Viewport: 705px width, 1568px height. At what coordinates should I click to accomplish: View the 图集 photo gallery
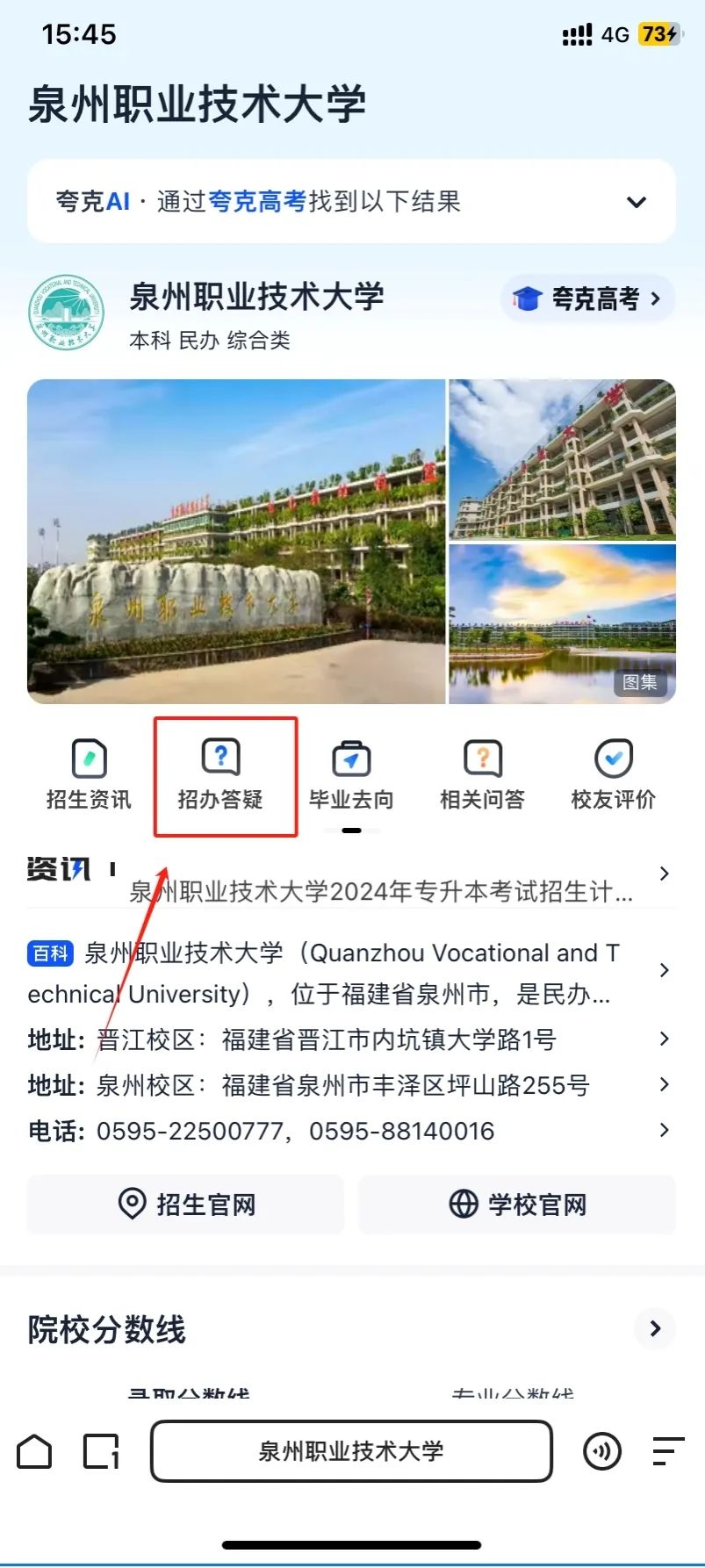(x=639, y=682)
